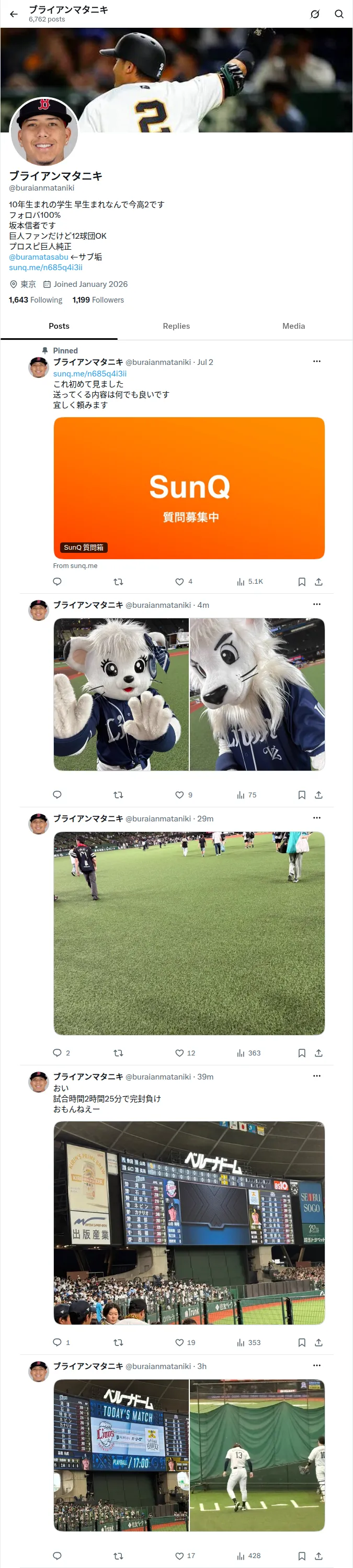Open the sunq.me link in bio
This screenshot has width=353, height=1568.
(x=45, y=267)
